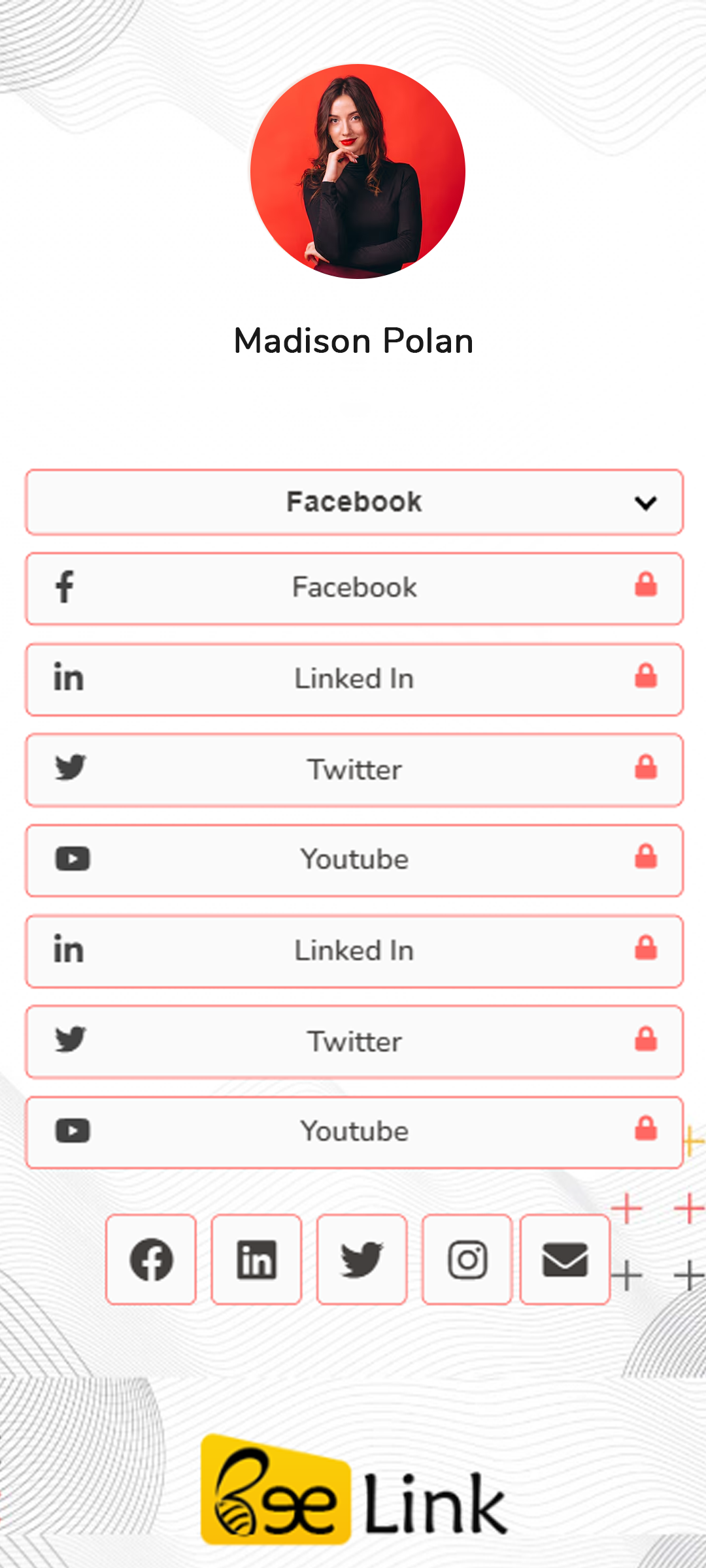Tap the email envelope icon button
Viewport: 706px width, 1568px height.
(565, 1260)
